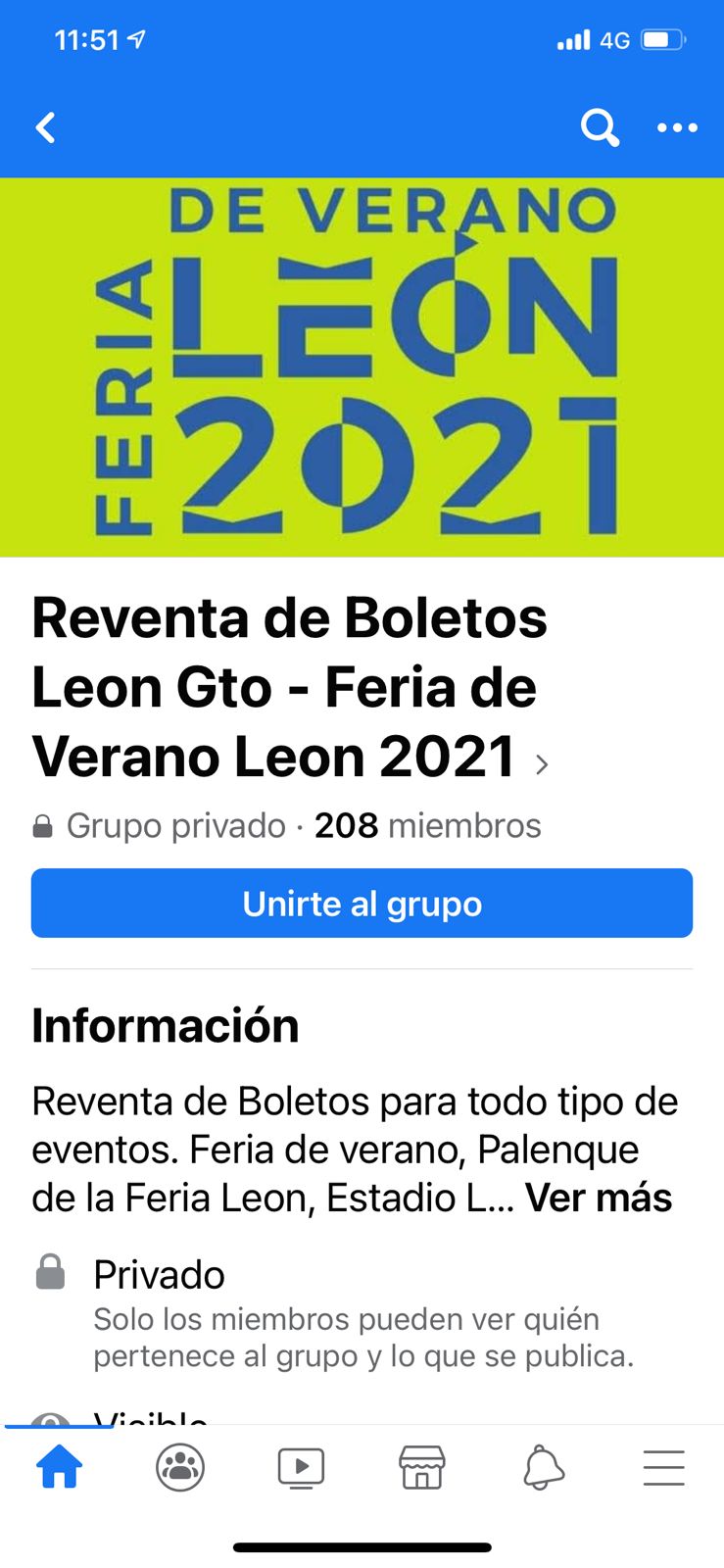This screenshot has height=1568, width=724.
Task: Open group details via the title chevron
Action: [x=542, y=764]
